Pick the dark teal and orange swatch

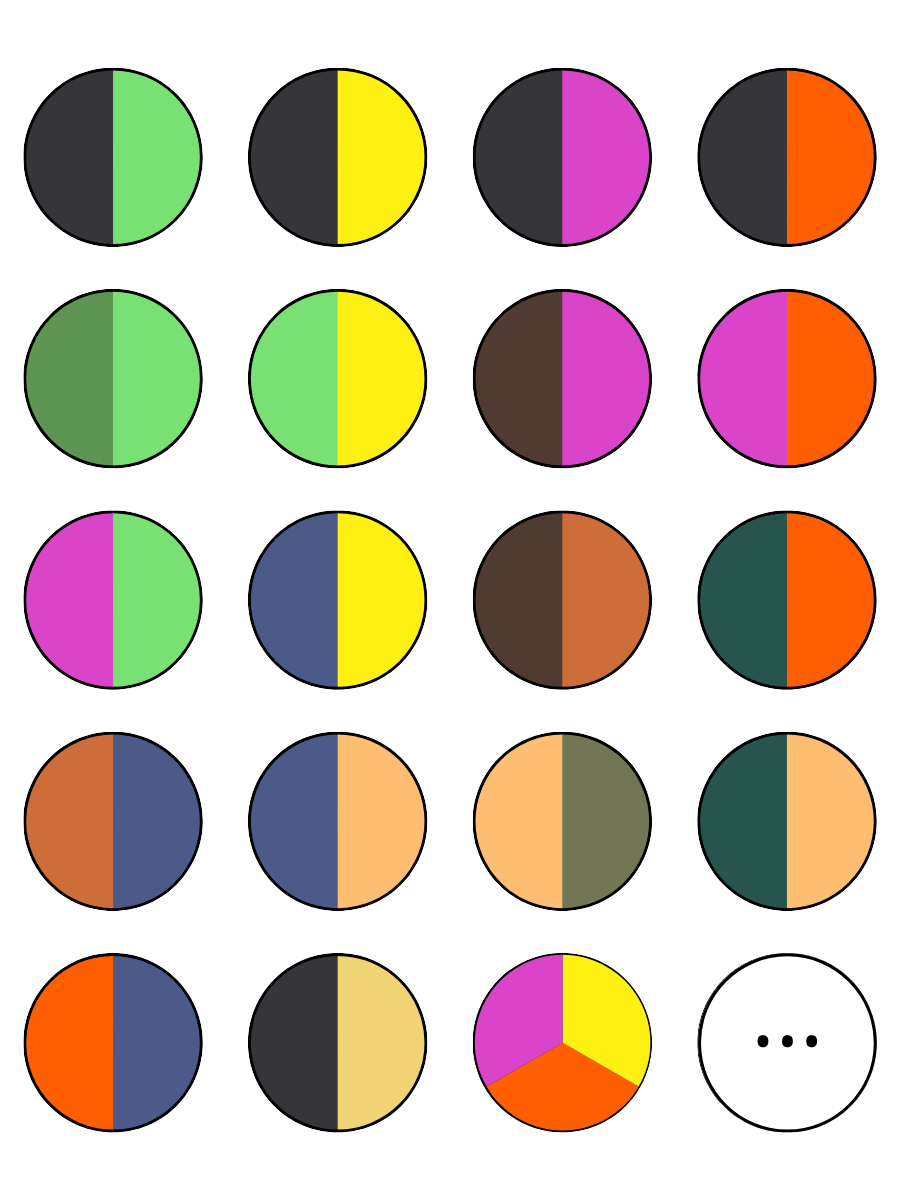[x=787, y=600]
